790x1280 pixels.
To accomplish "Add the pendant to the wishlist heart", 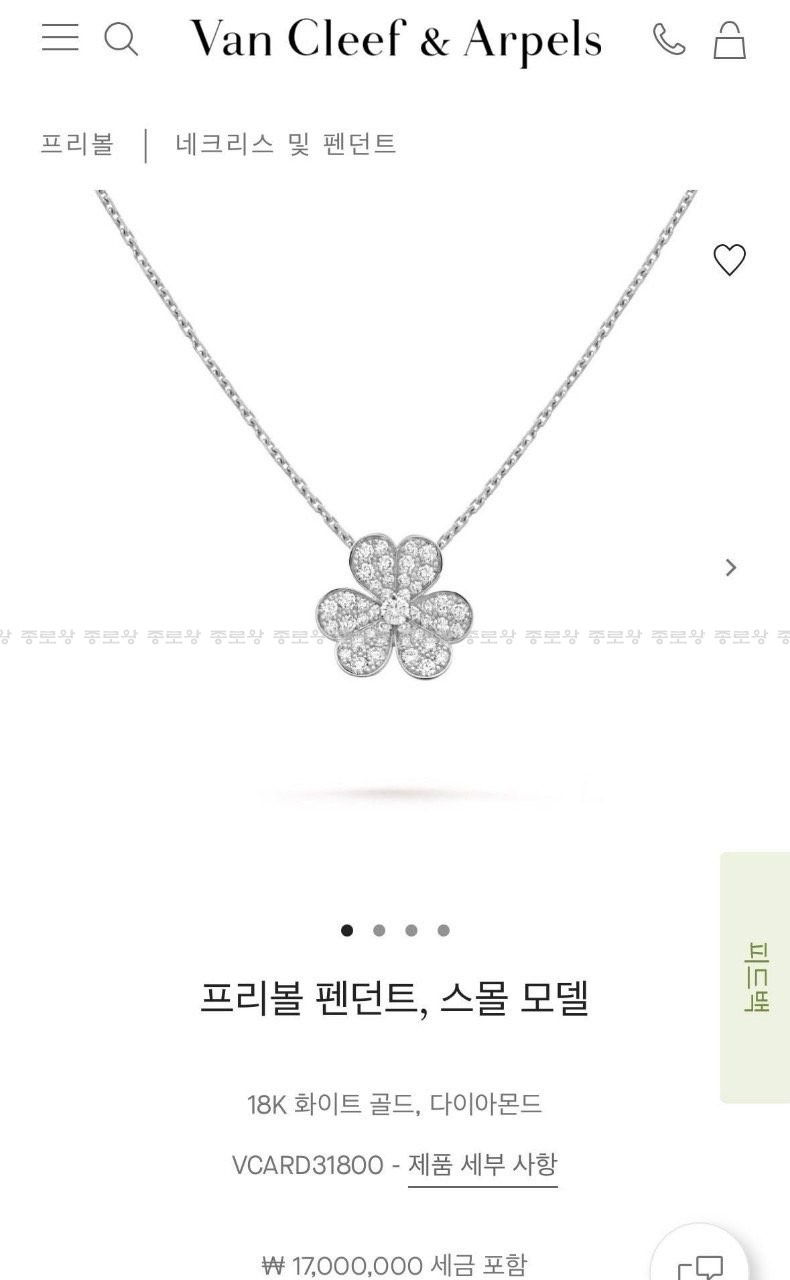I will [x=729, y=260].
